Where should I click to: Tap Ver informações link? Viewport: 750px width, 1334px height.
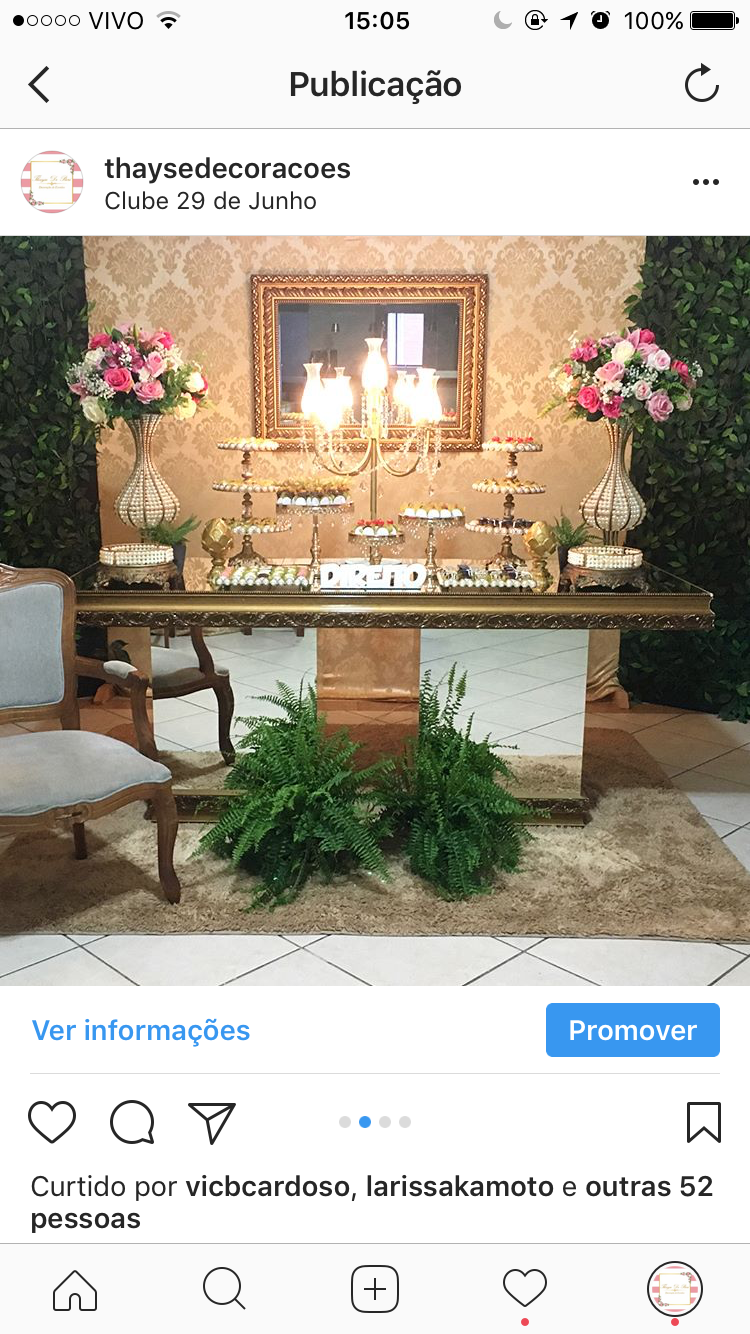pyautogui.click(x=141, y=1030)
